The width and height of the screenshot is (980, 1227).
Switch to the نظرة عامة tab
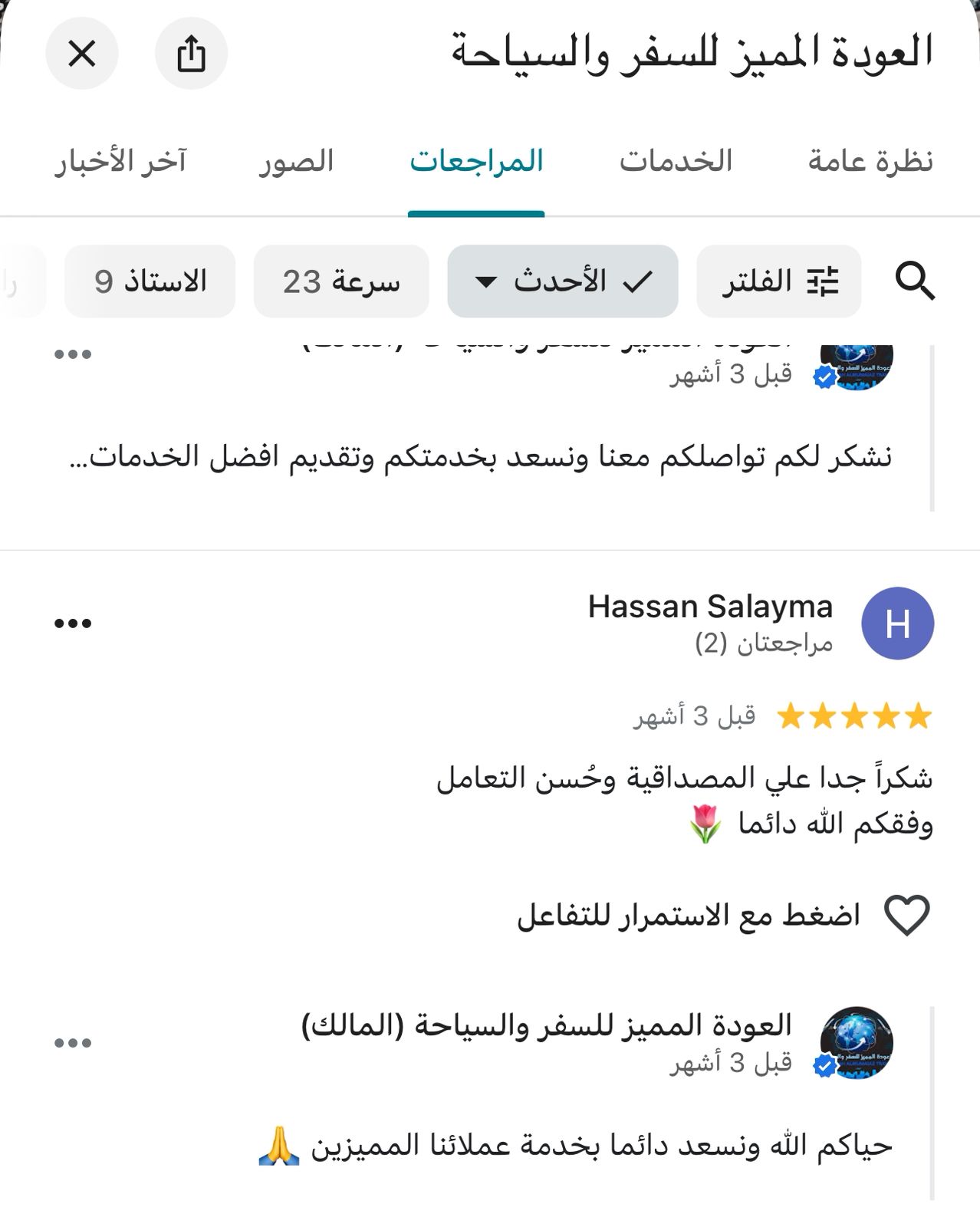870,162
